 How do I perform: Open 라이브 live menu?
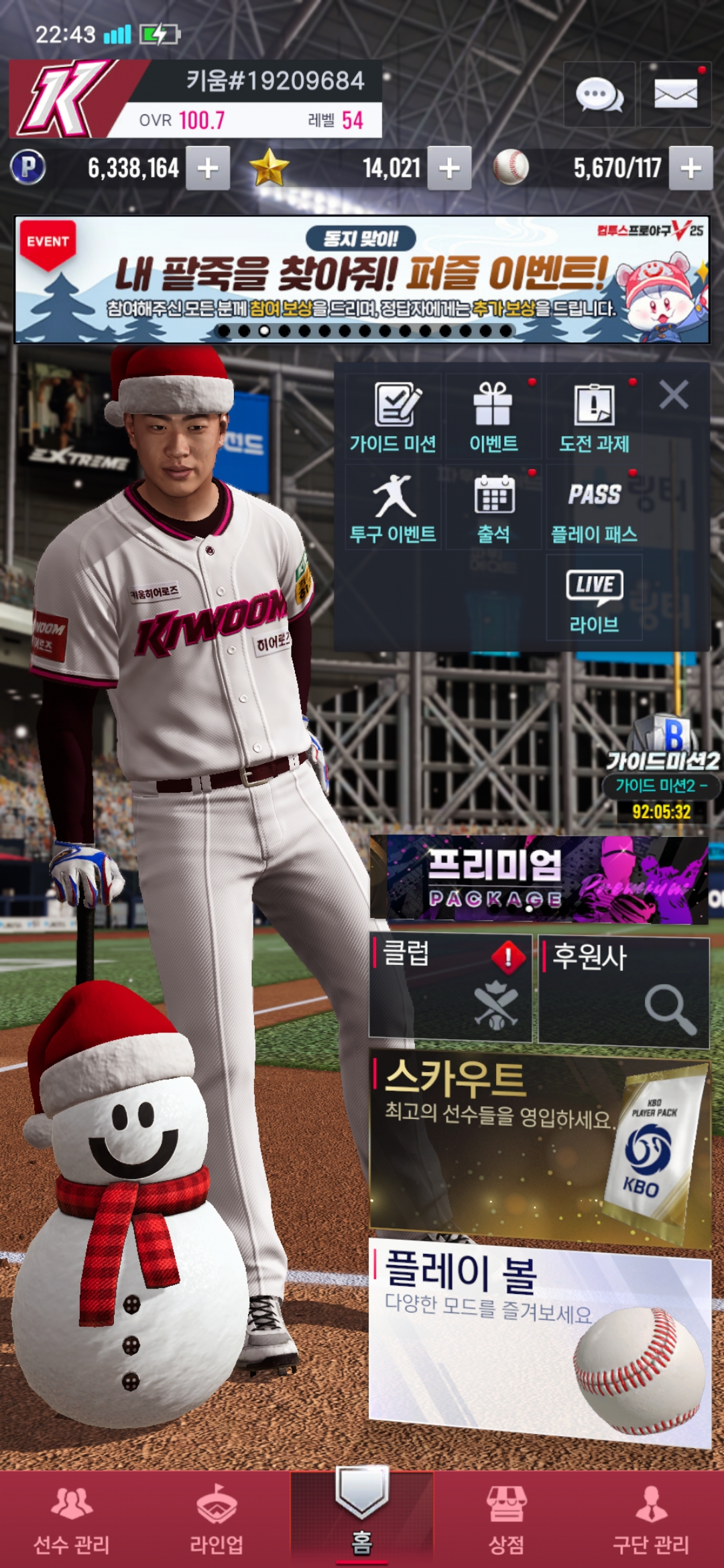pyautogui.click(x=594, y=598)
